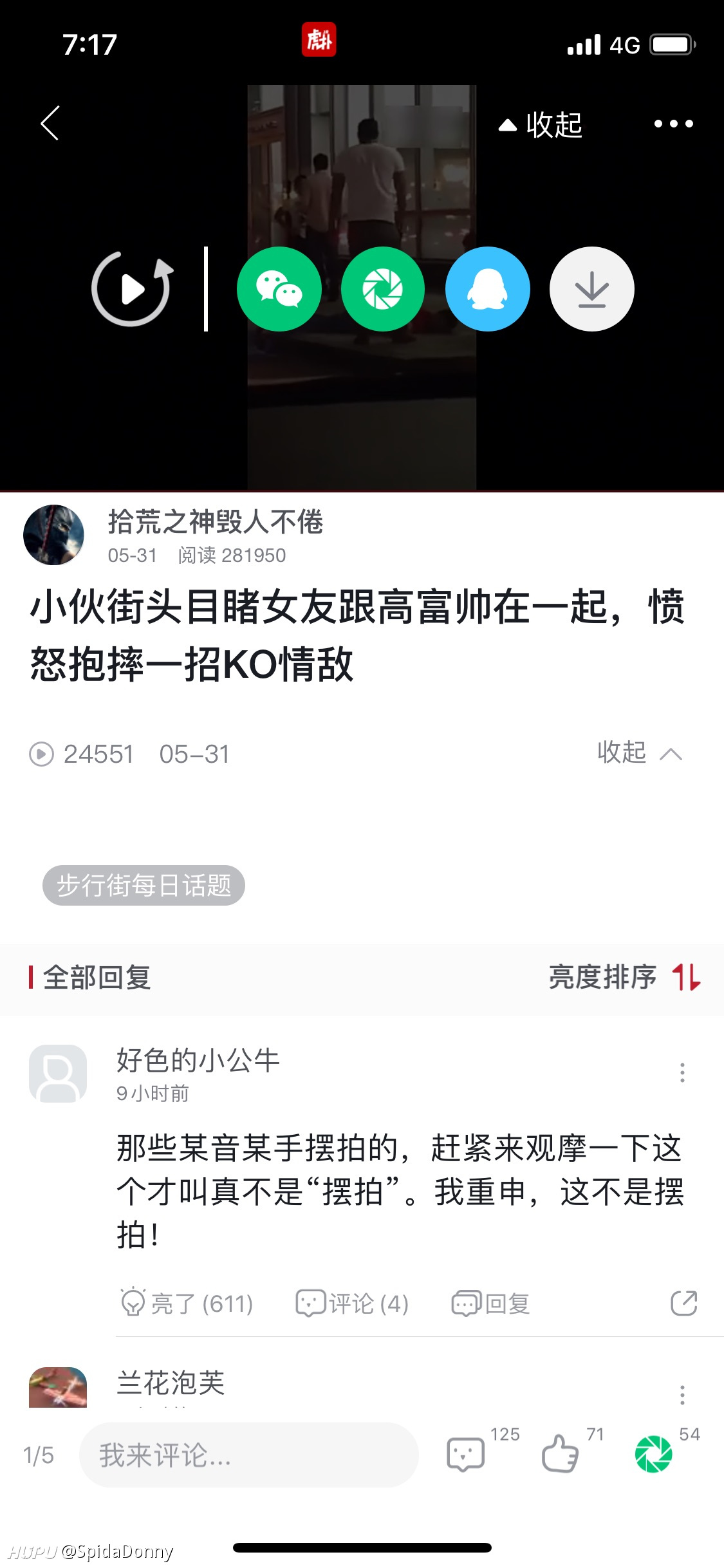This screenshot has width=724, height=1568.
Task: Replay the video
Action: pyautogui.click(x=132, y=288)
